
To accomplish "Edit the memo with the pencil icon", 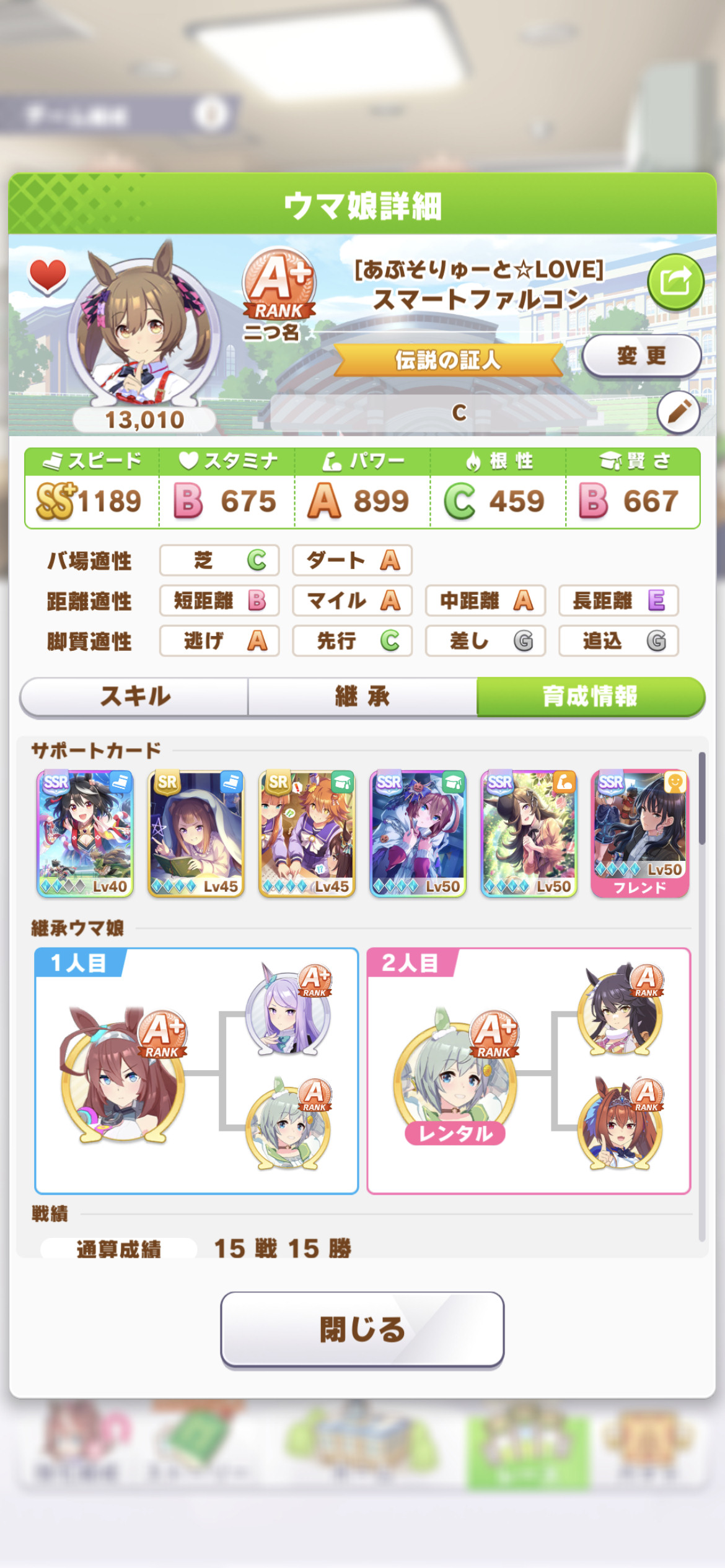I will 679,412.
